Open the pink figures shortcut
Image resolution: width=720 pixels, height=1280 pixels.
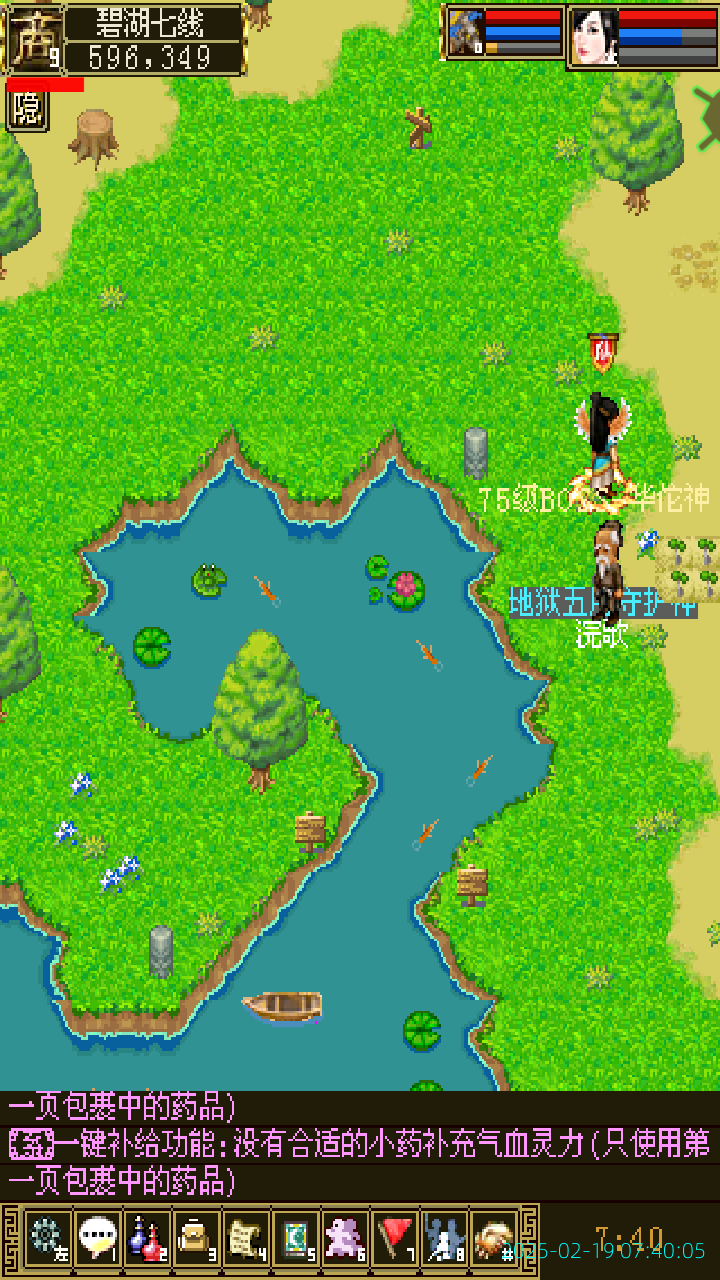tap(346, 1238)
